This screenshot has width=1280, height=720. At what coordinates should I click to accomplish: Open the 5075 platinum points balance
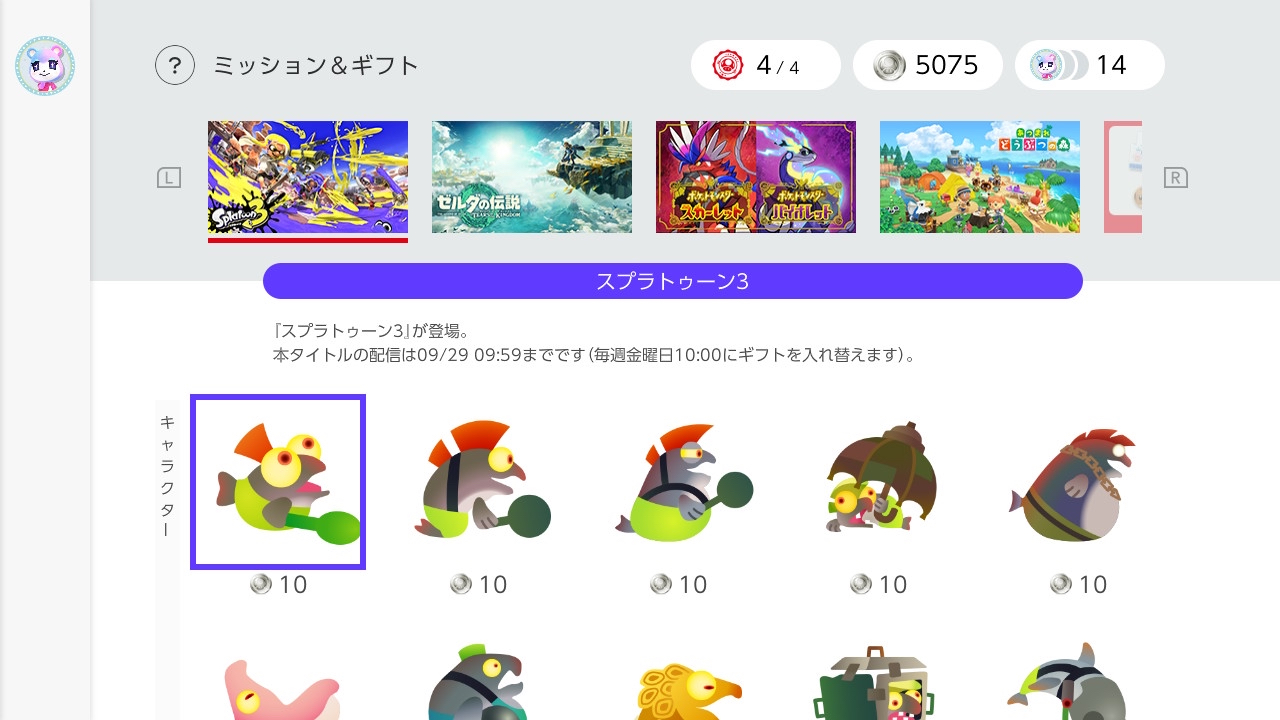(927, 66)
